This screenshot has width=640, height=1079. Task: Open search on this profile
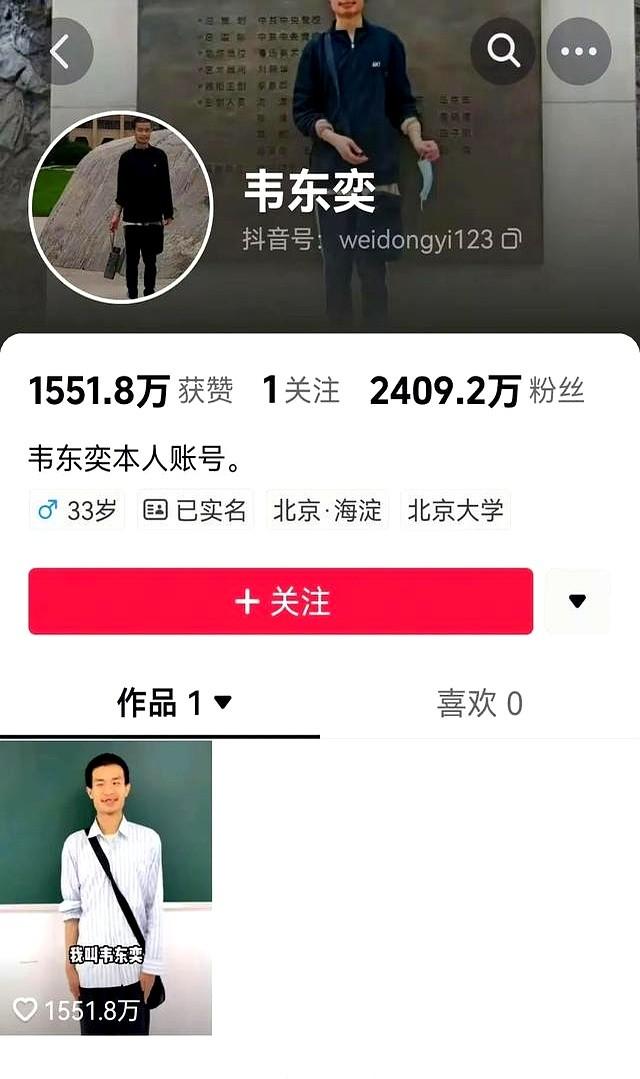503,51
